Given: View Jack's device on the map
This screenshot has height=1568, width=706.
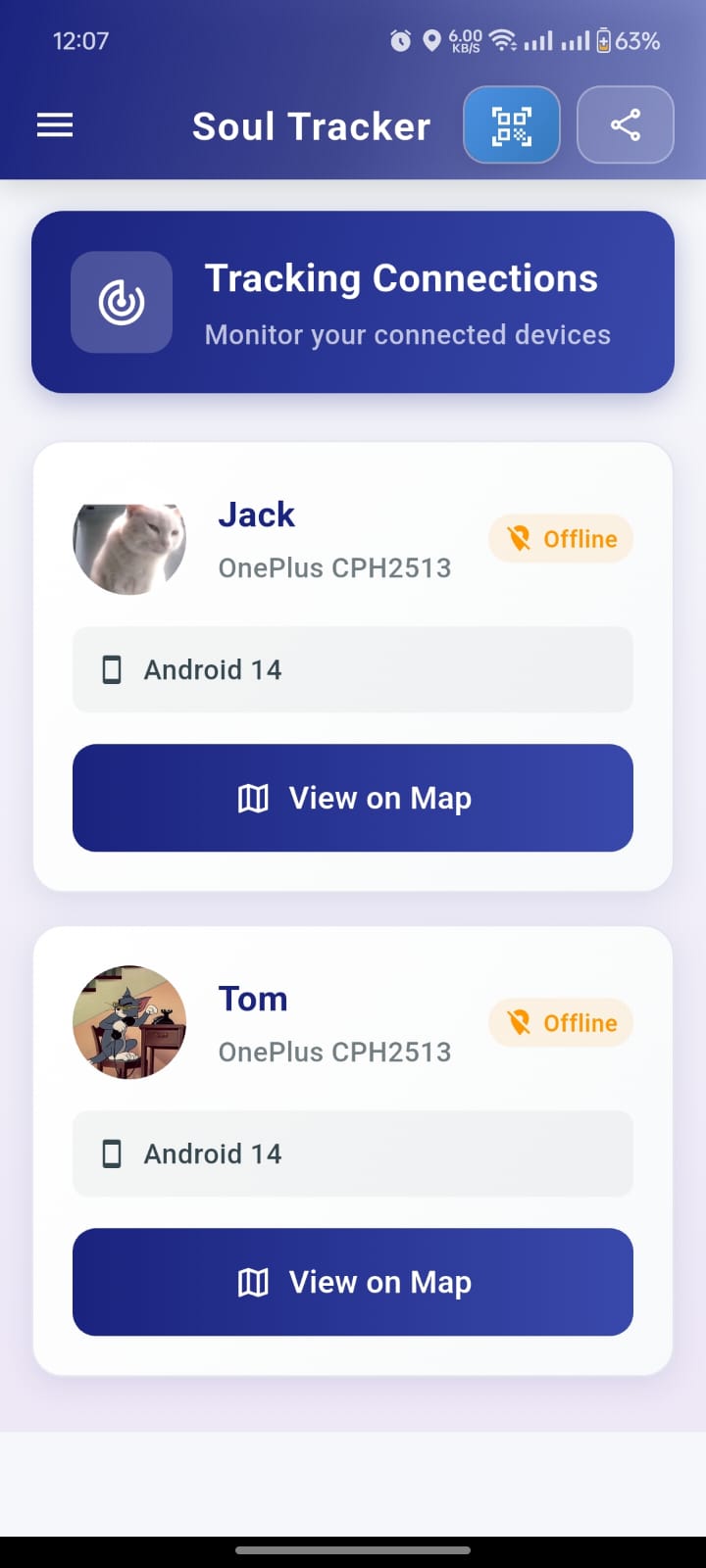Looking at the screenshot, I should pos(353,798).
